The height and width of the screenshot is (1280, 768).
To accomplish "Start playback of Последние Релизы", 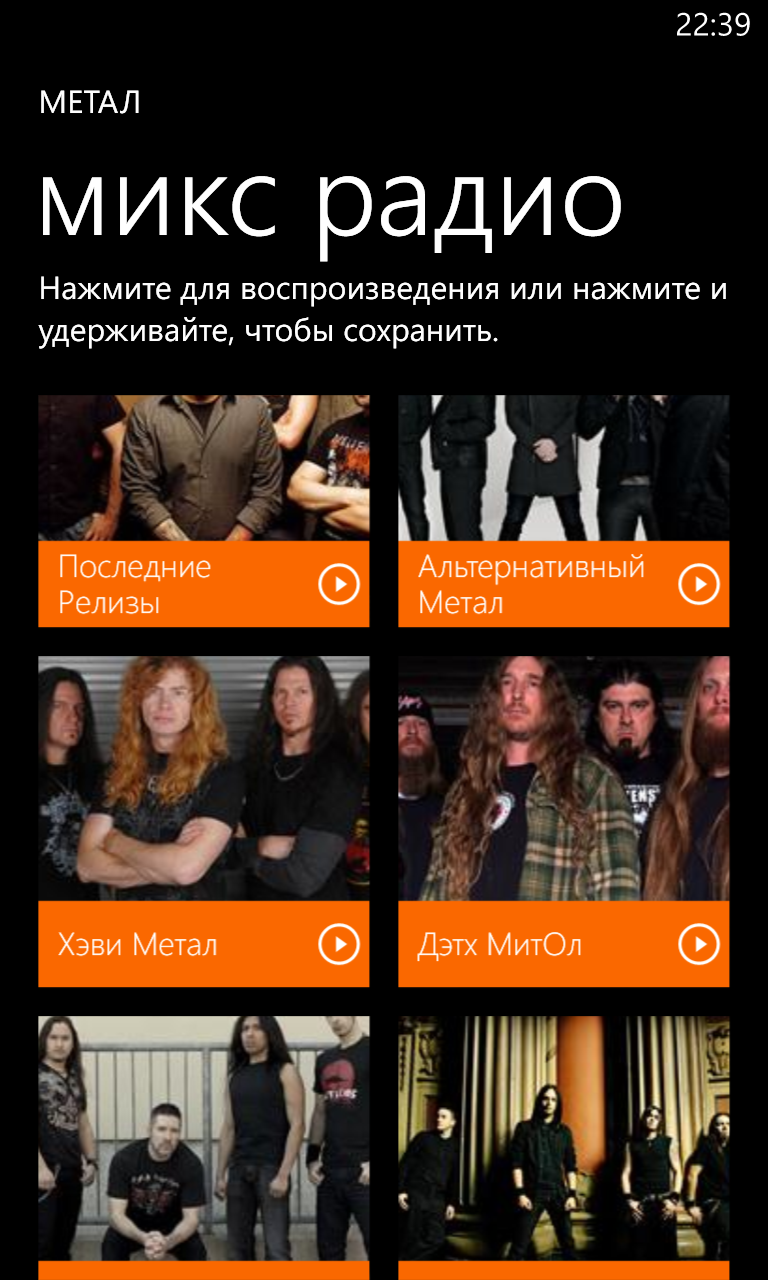I will (339, 584).
